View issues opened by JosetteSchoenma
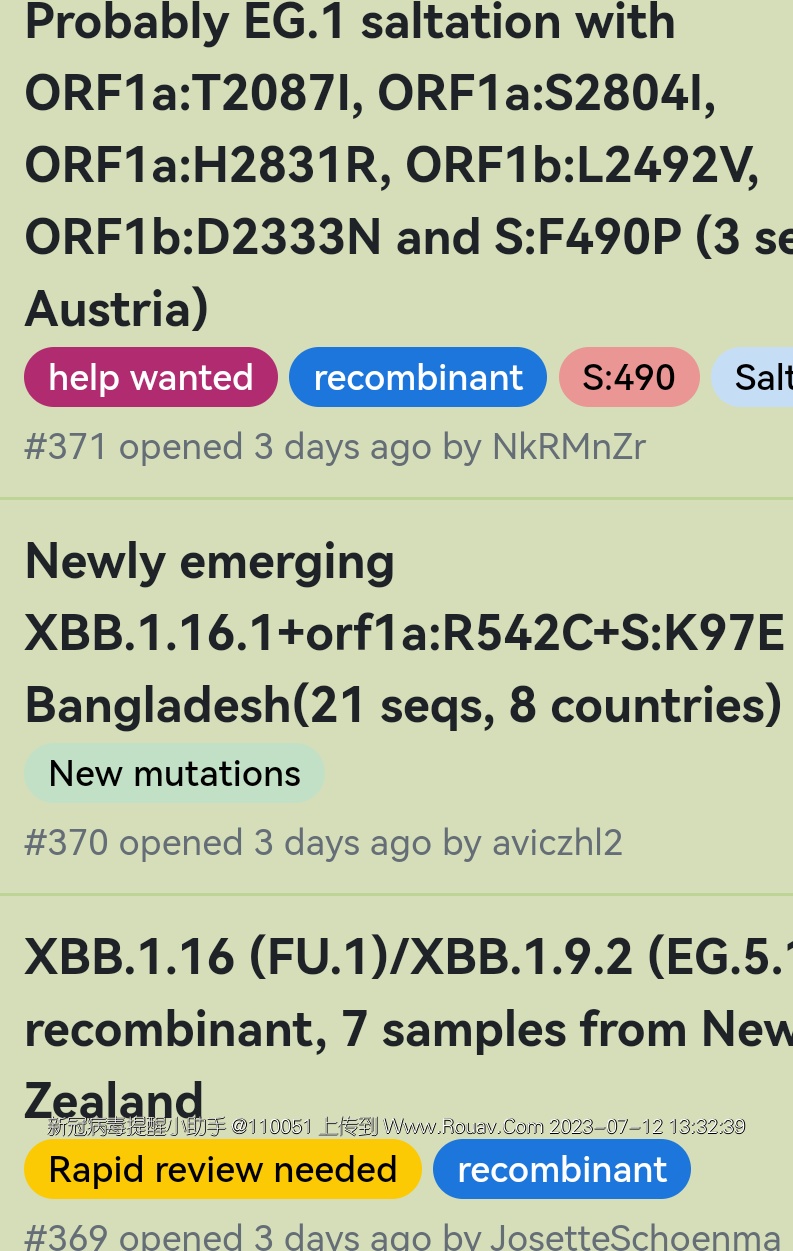This screenshot has height=1251, width=793. click(x=634, y=1236)
